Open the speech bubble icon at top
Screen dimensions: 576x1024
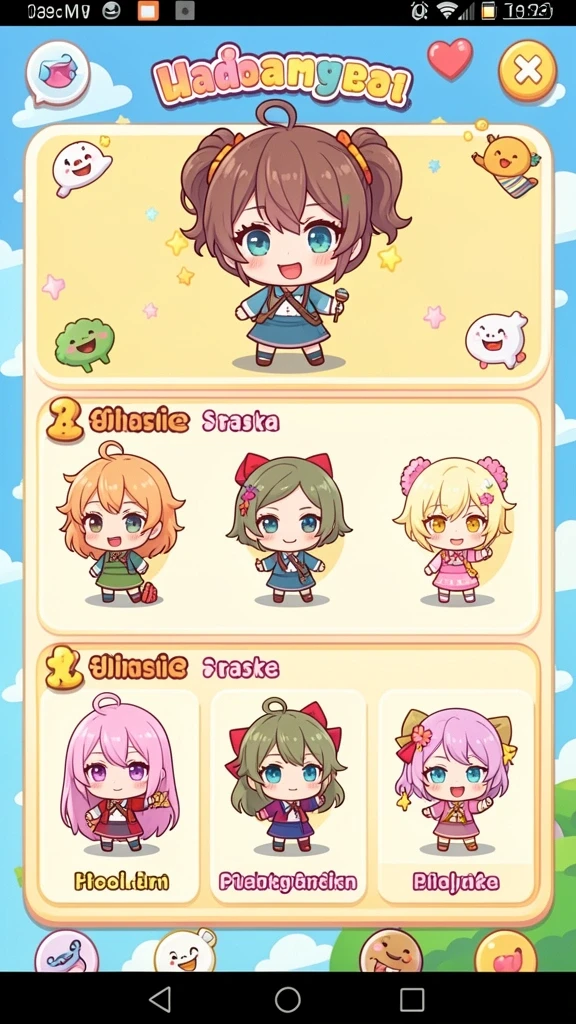[x=57, y=73]
